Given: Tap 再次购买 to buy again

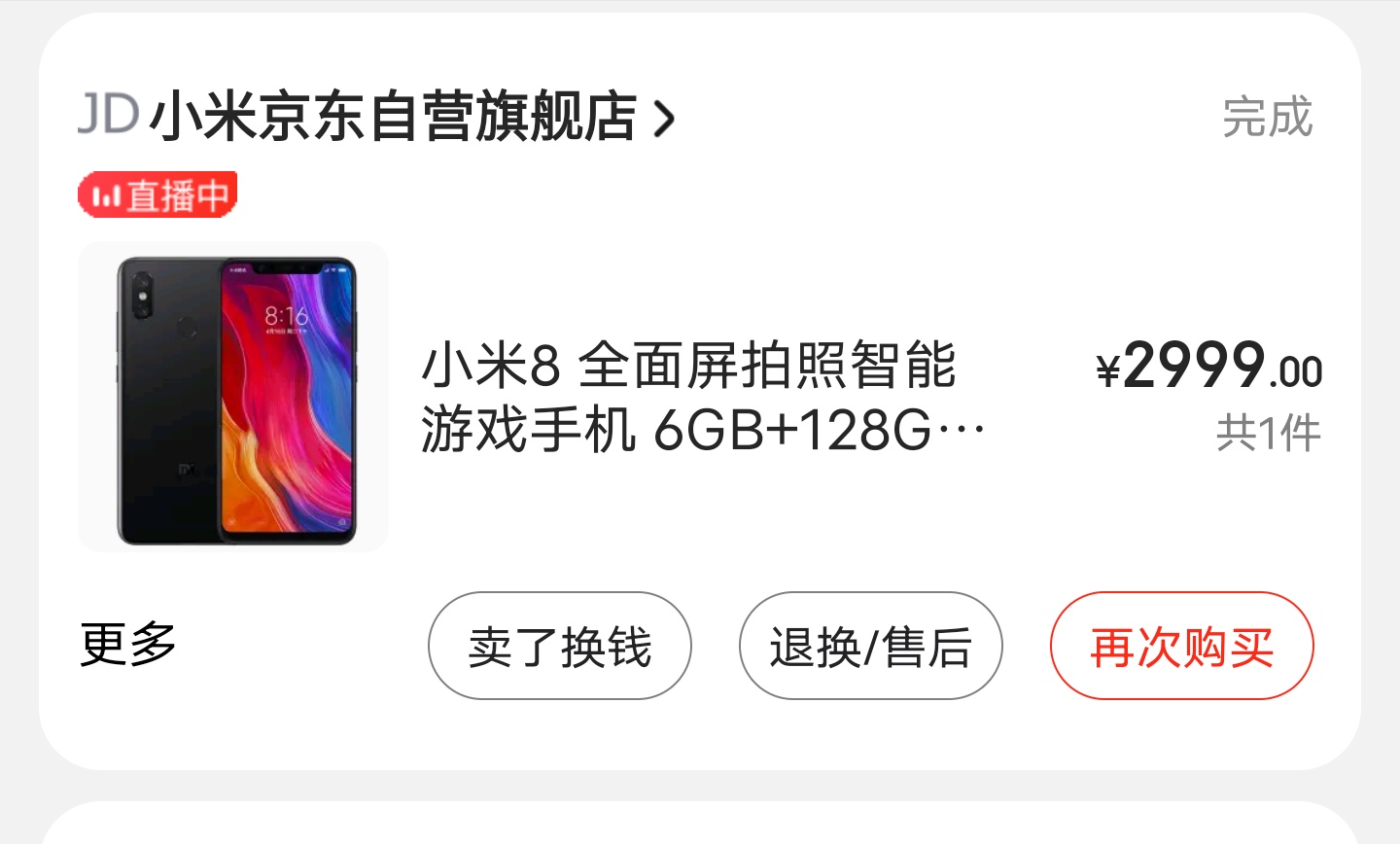Looking at the screenshot, I should point(1181,647).
